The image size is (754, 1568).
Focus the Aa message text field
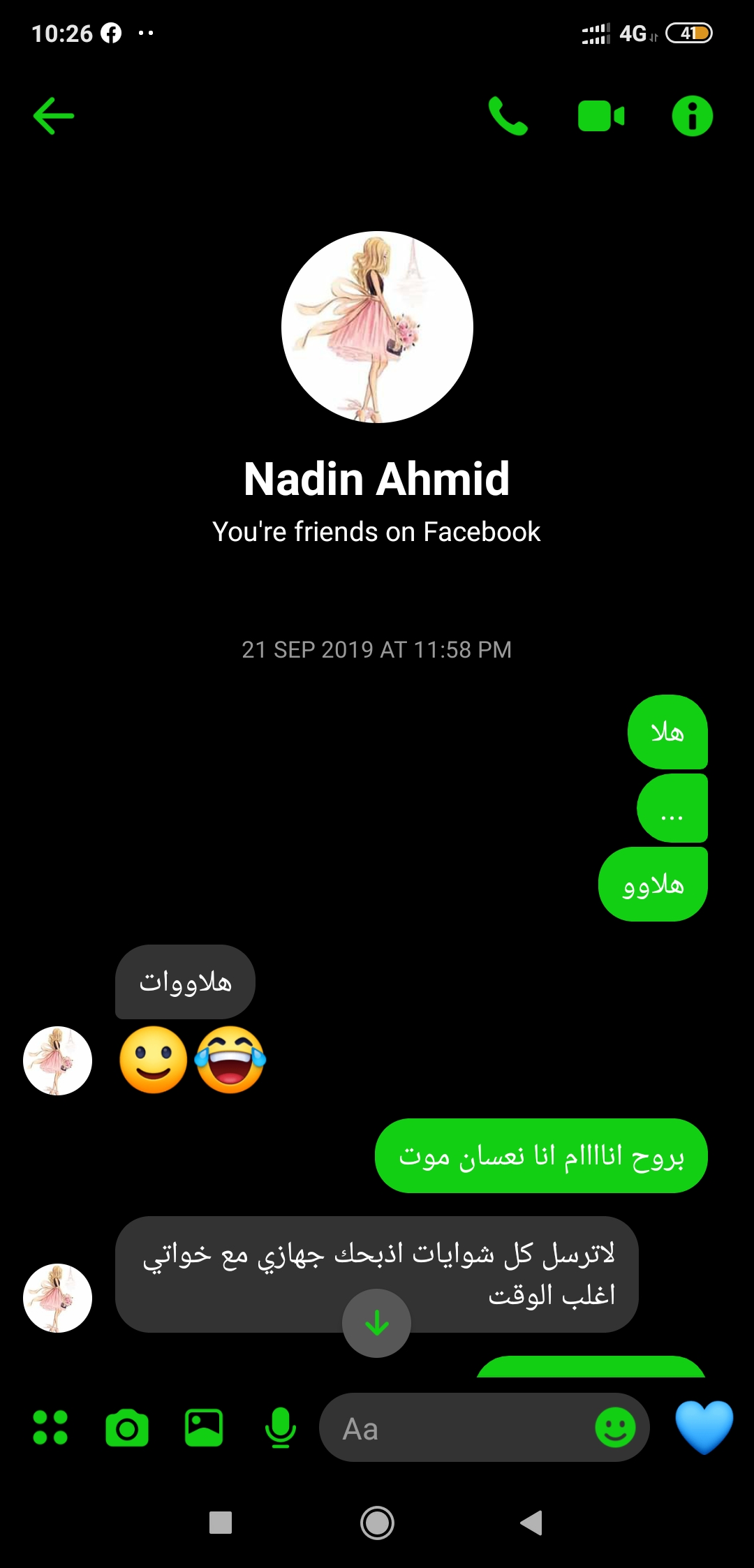click(454, 1428)
